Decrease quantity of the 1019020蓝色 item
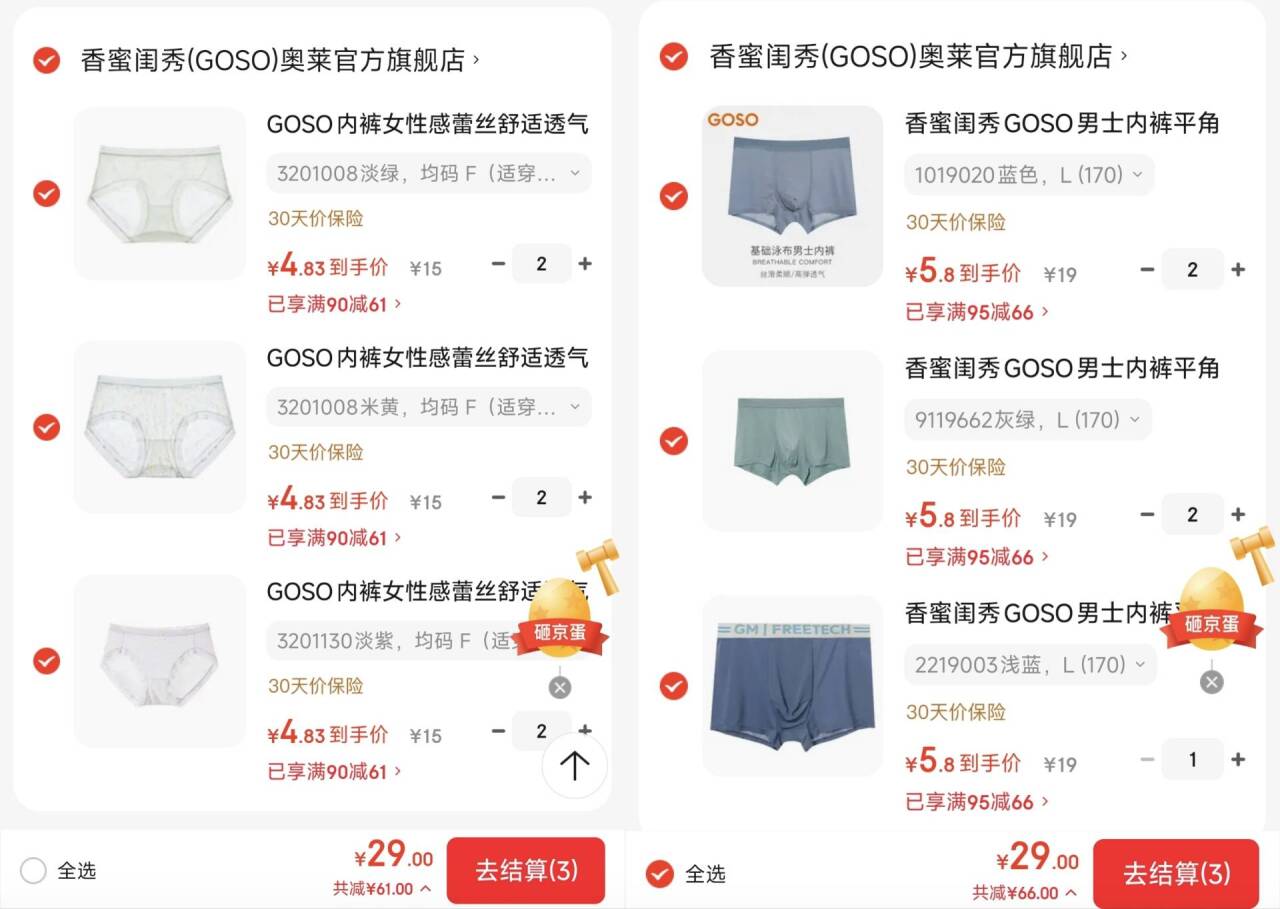Screen dimensions: 1280x909 point(1148,270)
